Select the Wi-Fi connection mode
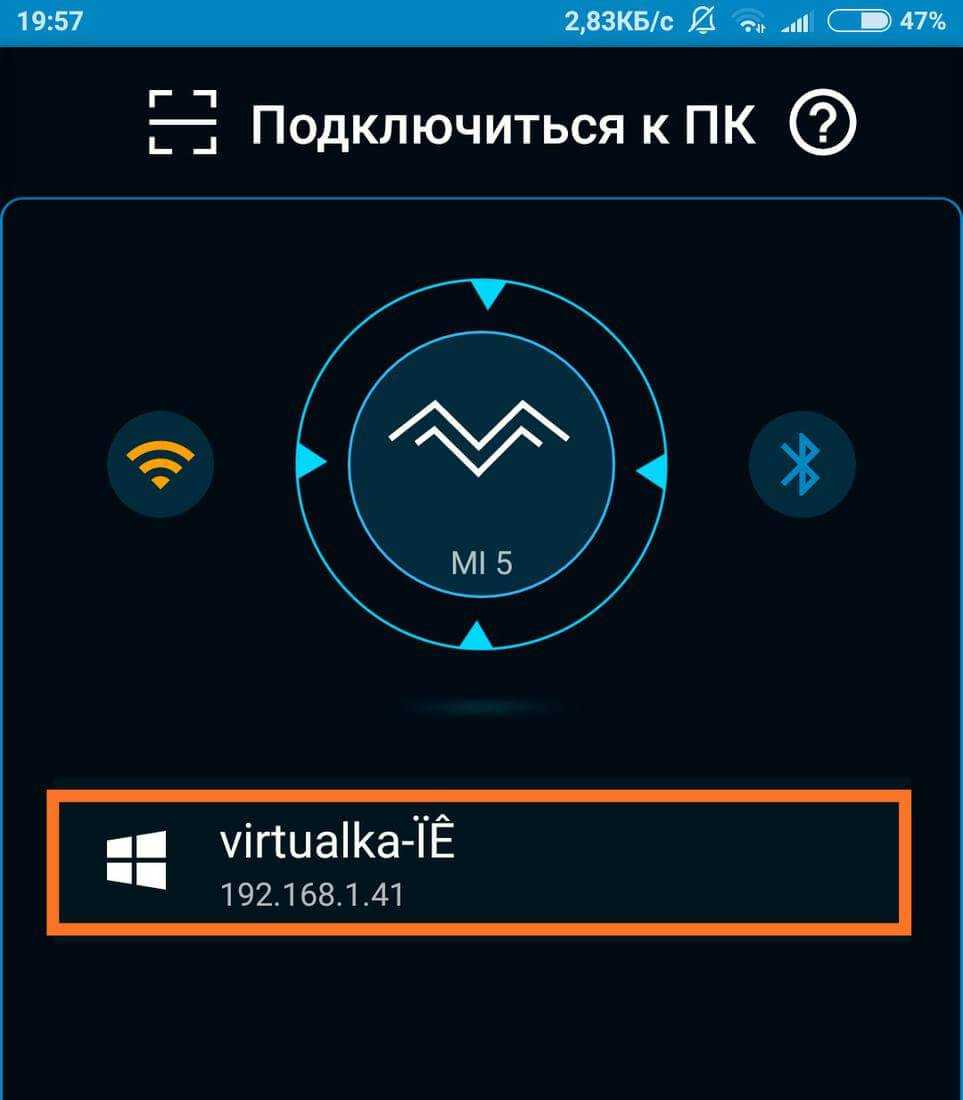The image size is (963, 1100). pos(160,465)
